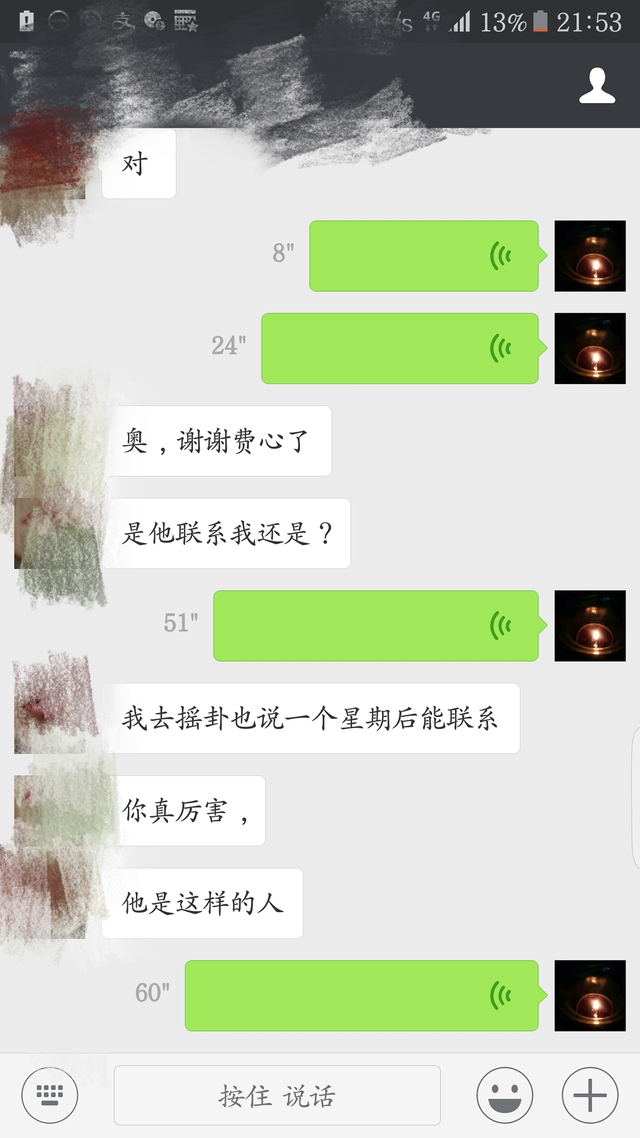The height and width of the screenshot is (1138, 640).
Task: Tap the candle avatar beside the 8-second message
Action: [x=590, y=256]
